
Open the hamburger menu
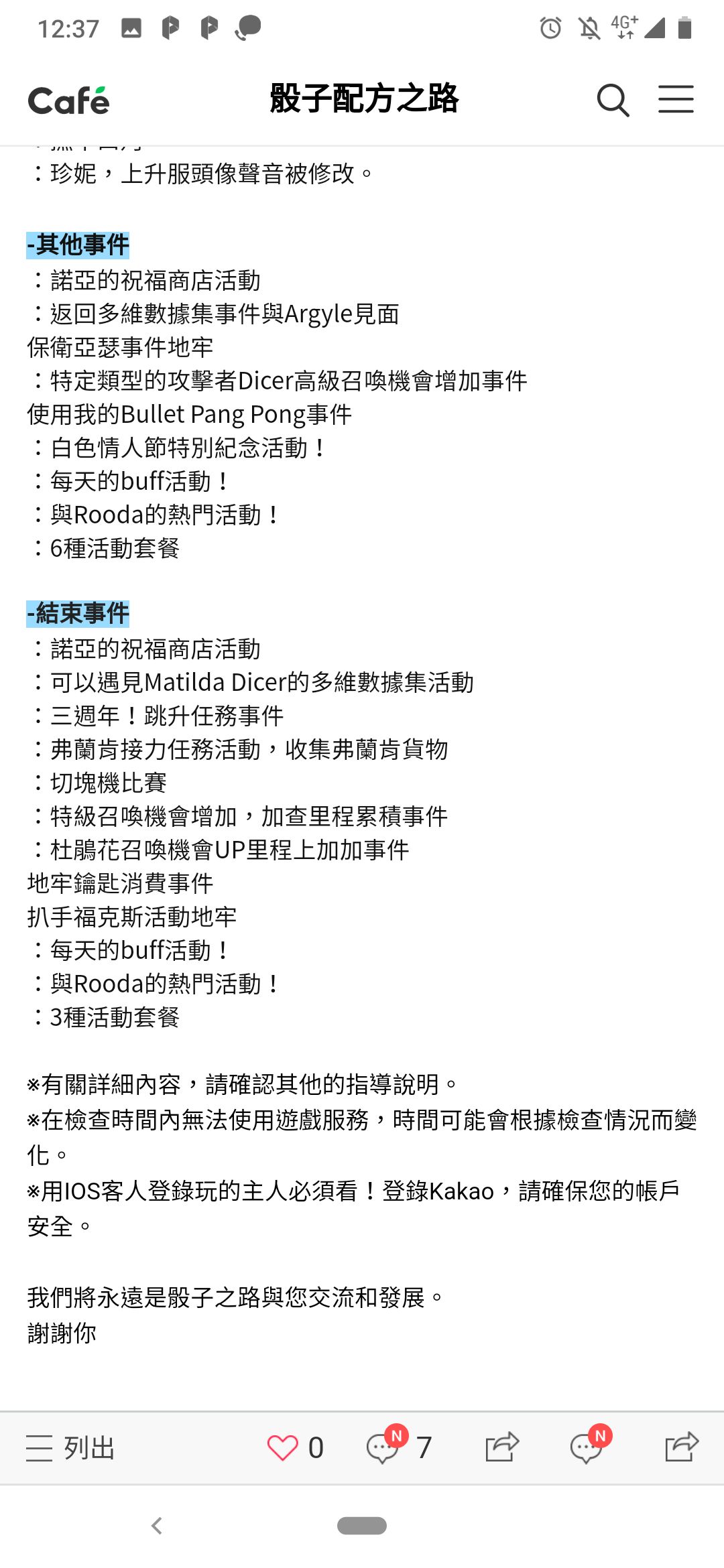pos(675,99)
